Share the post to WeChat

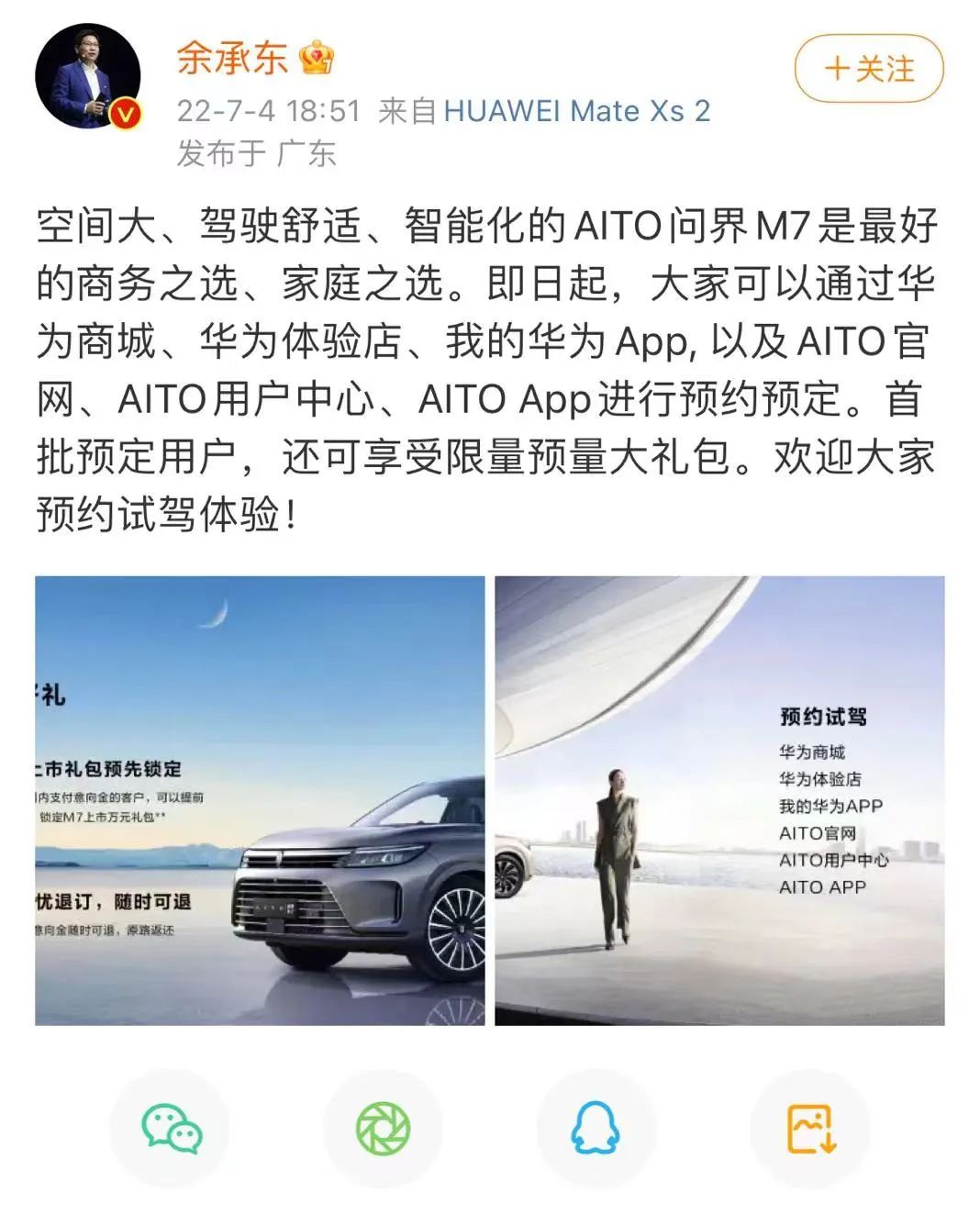[x=171, y=1128]
